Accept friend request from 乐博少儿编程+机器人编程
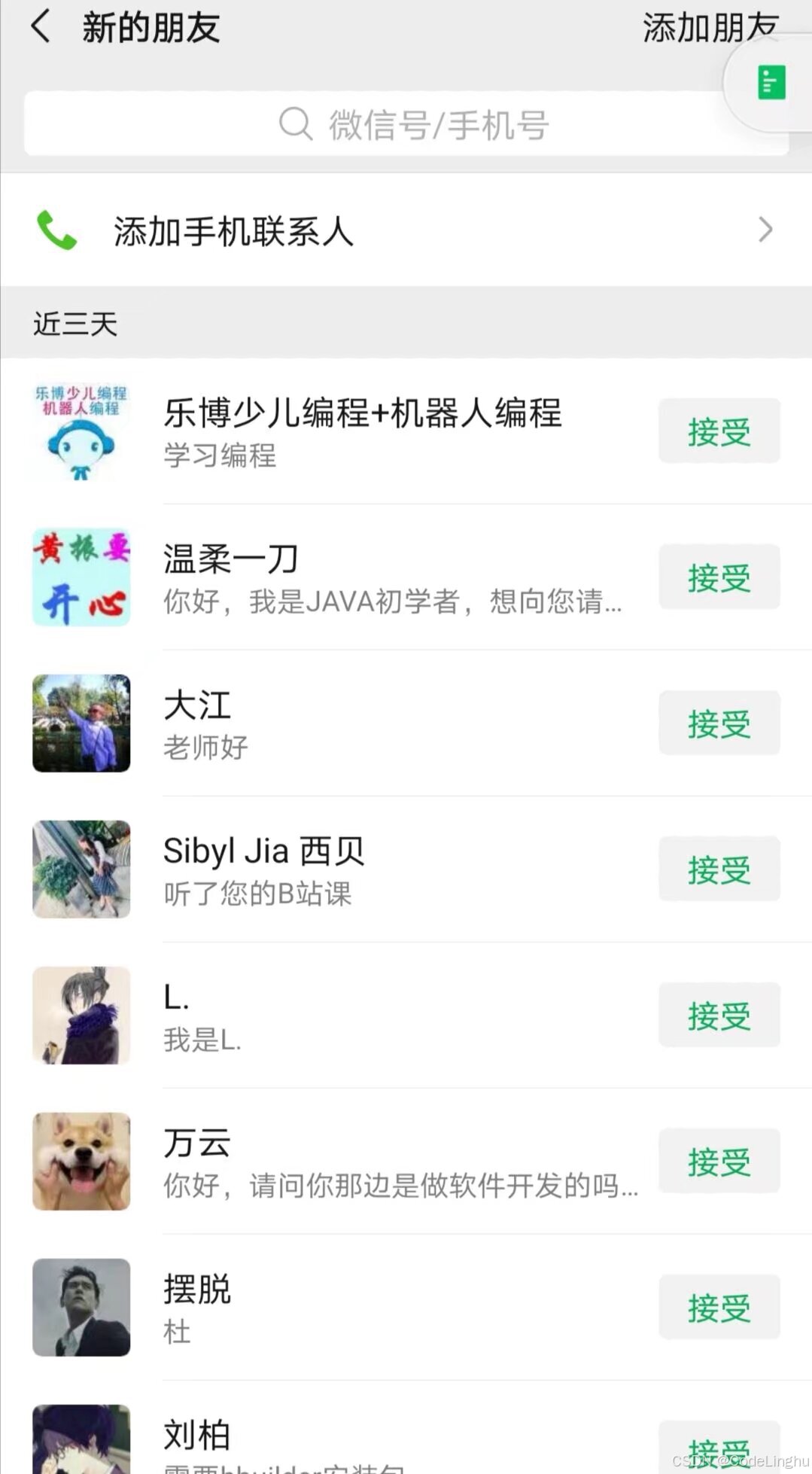Screen dimensions: 812x1474 tap(719, 431)
